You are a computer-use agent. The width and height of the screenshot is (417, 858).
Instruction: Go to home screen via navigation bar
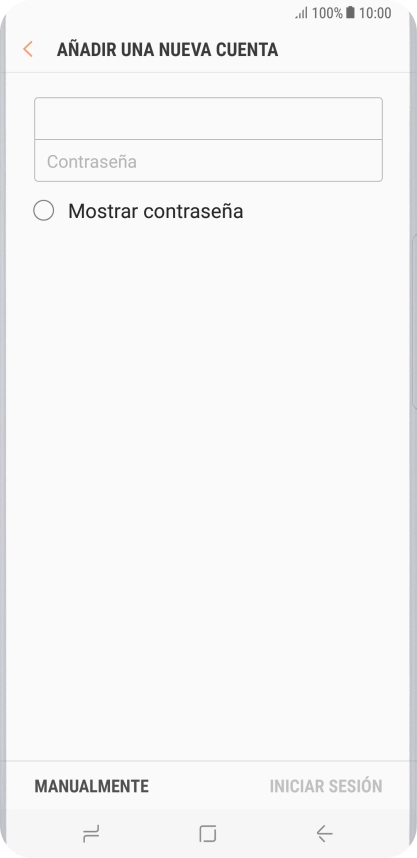pos(208,834)
